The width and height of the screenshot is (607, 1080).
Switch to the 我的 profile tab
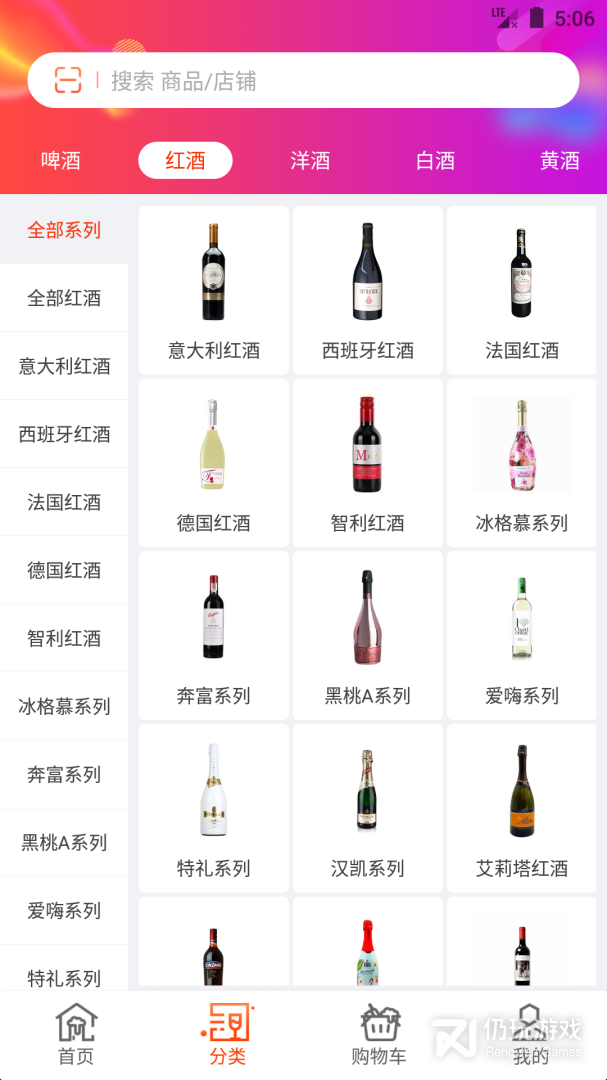(531, 1035)
